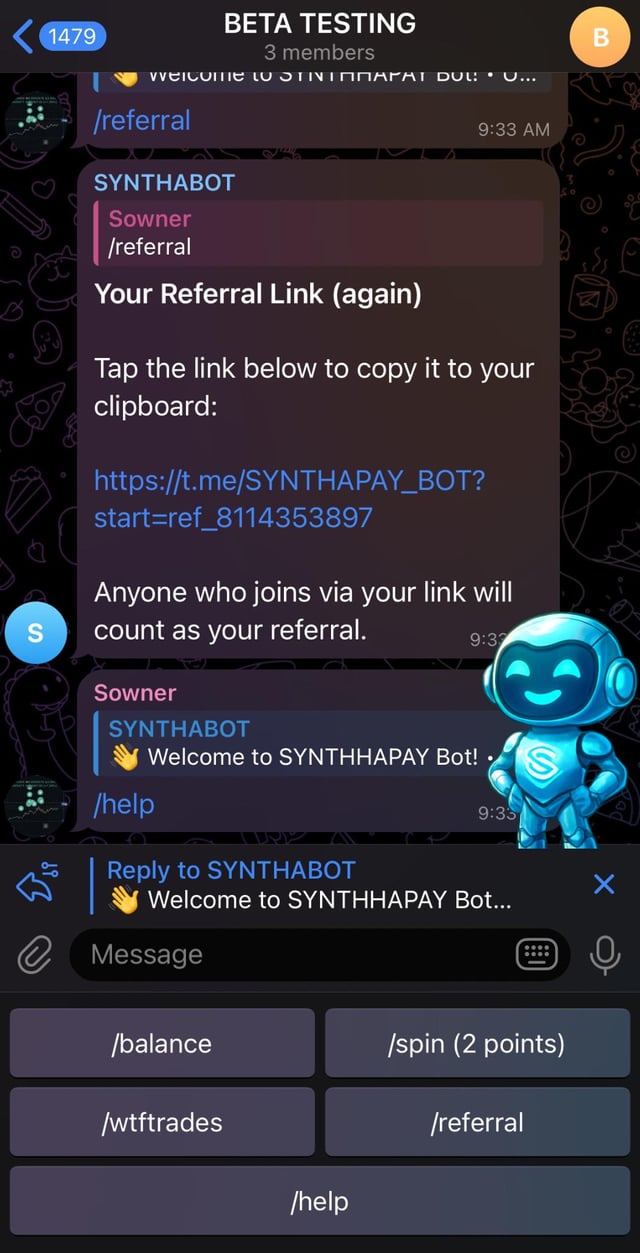Send the /referral command from keyboard

477,1122
